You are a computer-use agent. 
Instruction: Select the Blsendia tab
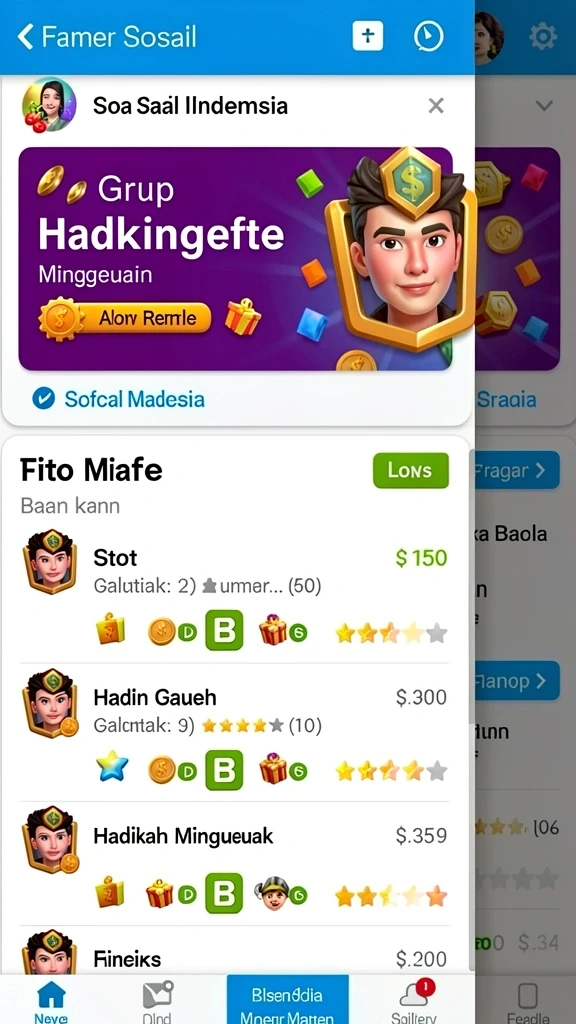coord(287,1000)
